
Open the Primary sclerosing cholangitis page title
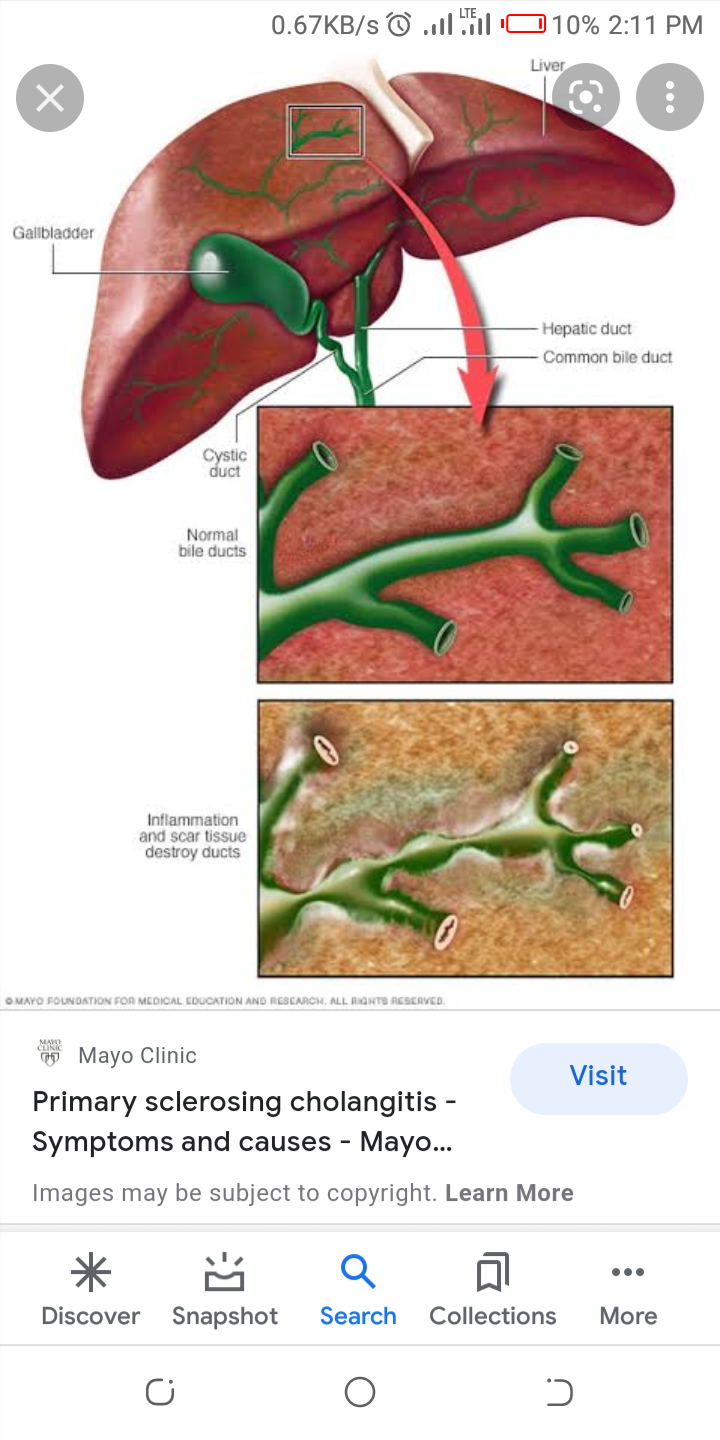(x=245, y=1122)
